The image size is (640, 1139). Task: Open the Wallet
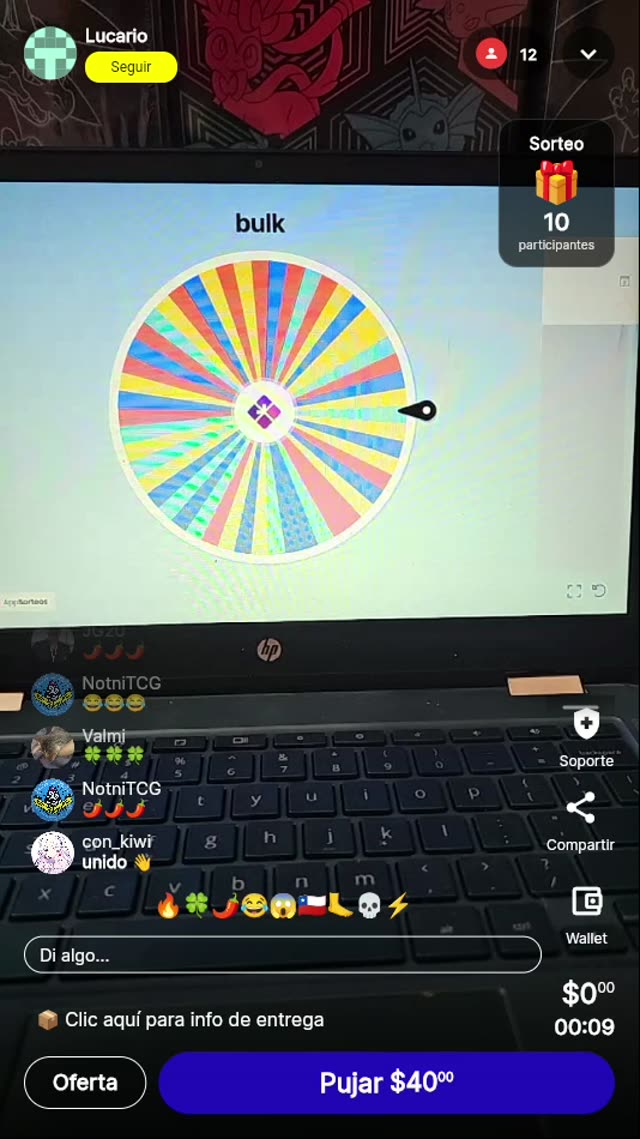586,914
